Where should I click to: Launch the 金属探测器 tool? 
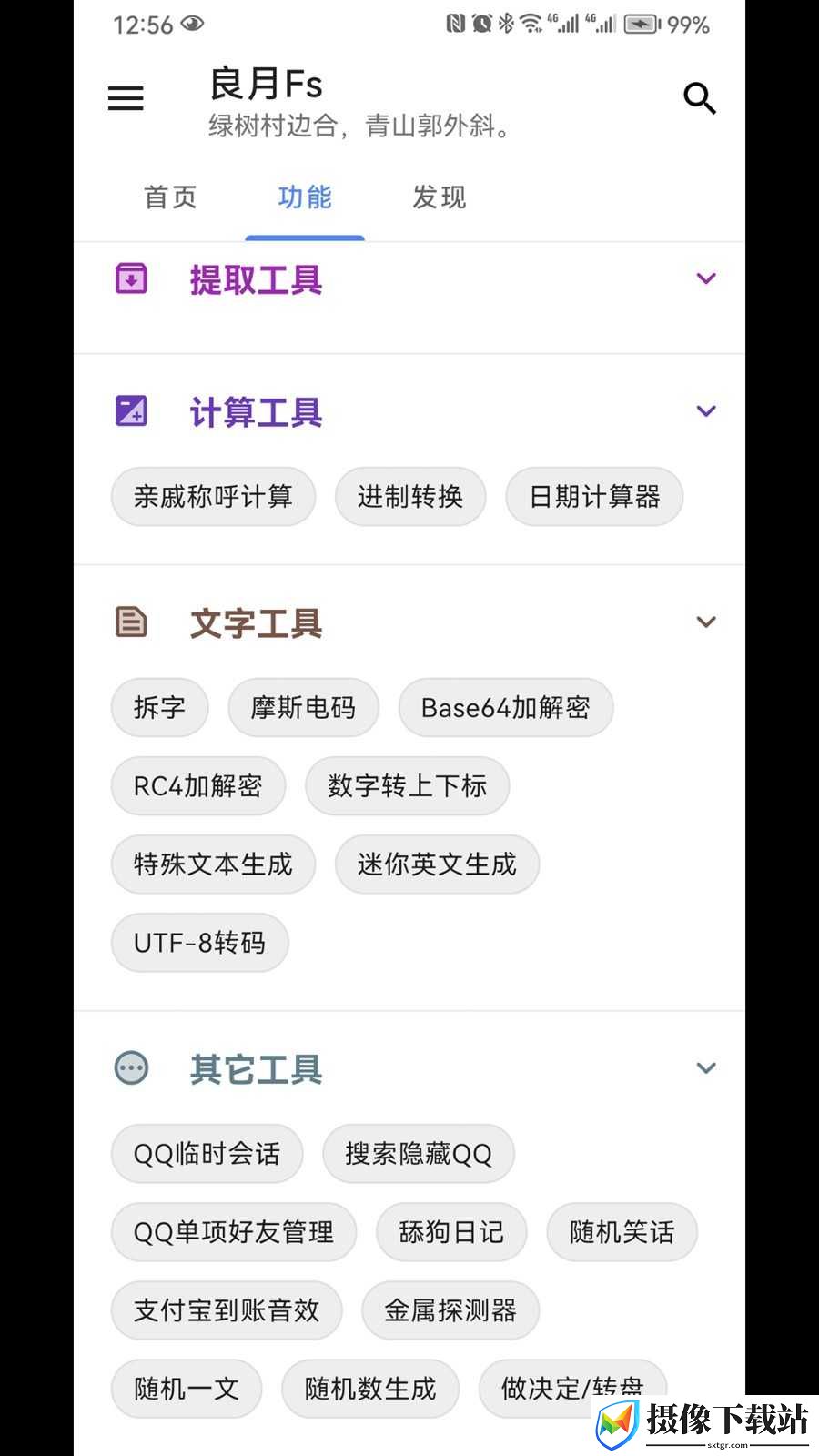pos(450,1310)
